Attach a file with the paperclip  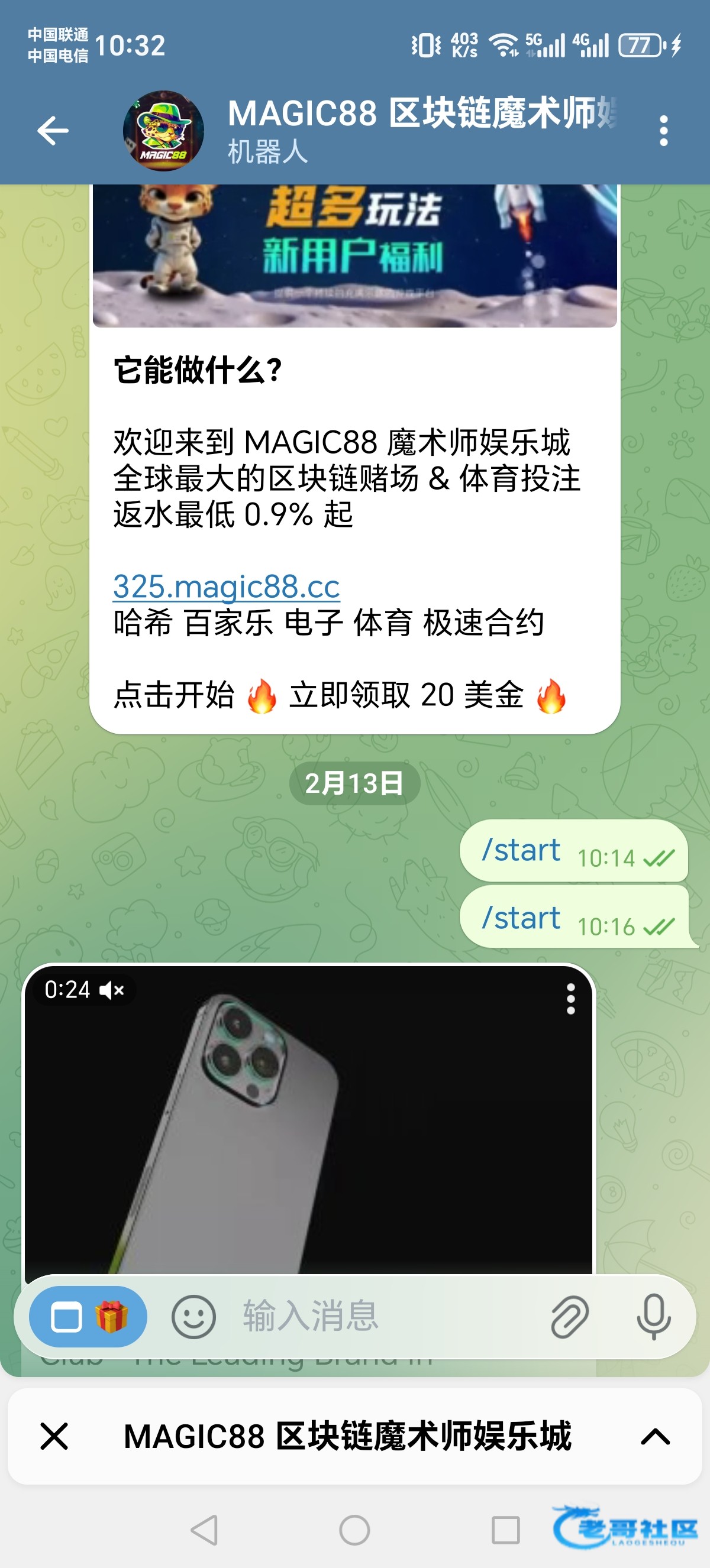[x=569, y=1317]
